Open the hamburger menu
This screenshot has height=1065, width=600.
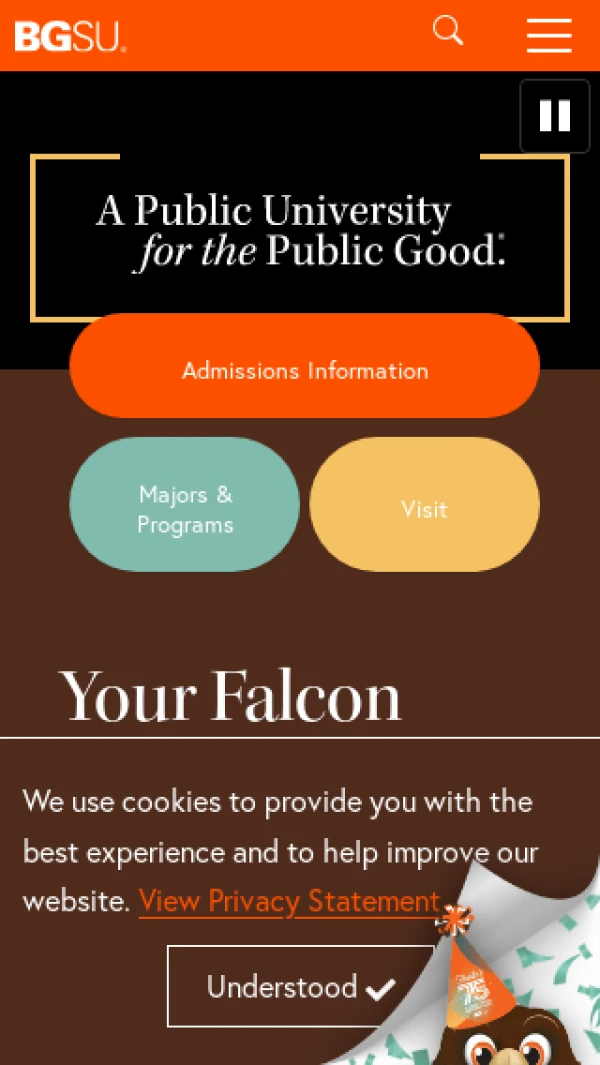coord(549,35)
